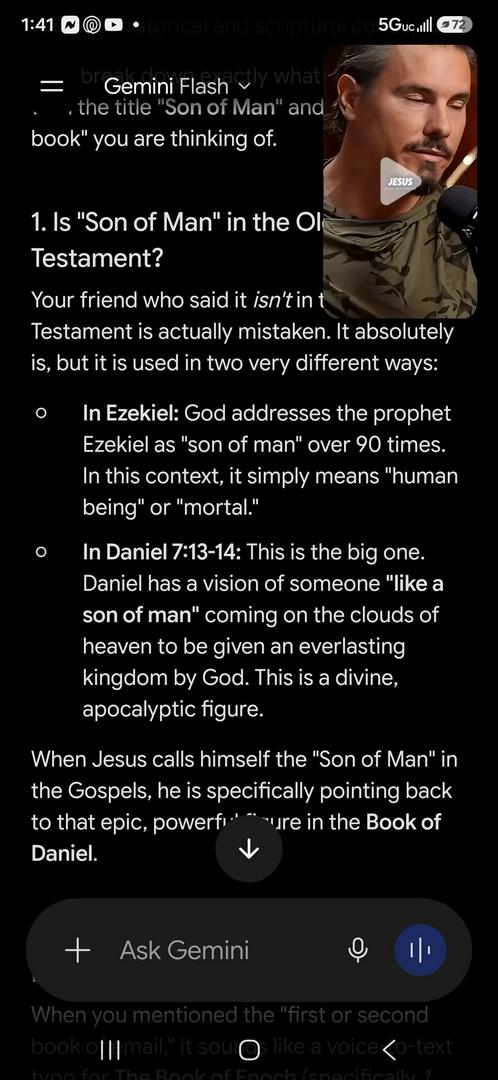Play the floating picture-in-picture video
Viewport: 498px width, 1080px height.
pyautogui.click(x=400, y=182)
